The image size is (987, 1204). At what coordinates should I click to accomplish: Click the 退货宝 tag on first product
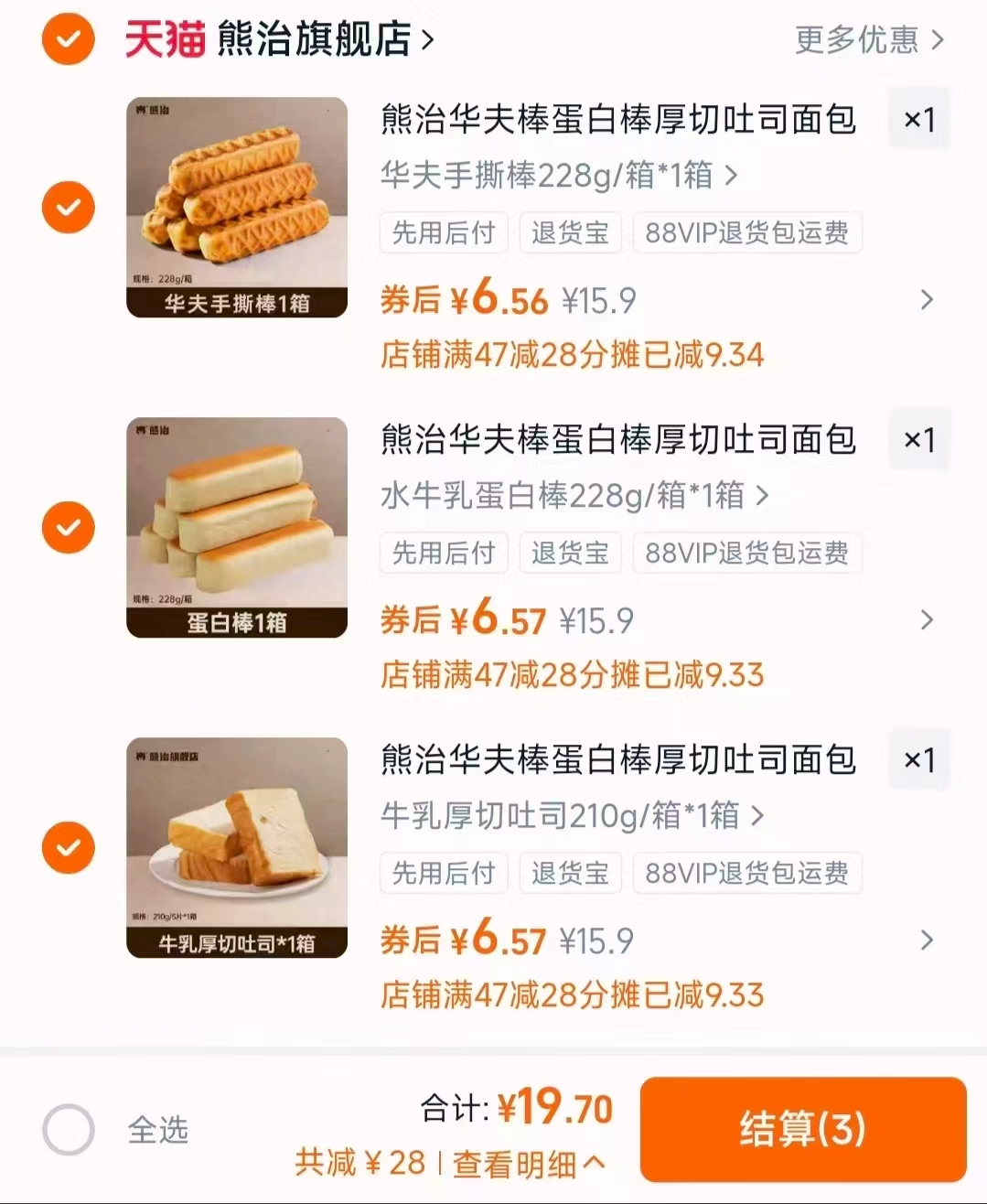coord(569,232)
